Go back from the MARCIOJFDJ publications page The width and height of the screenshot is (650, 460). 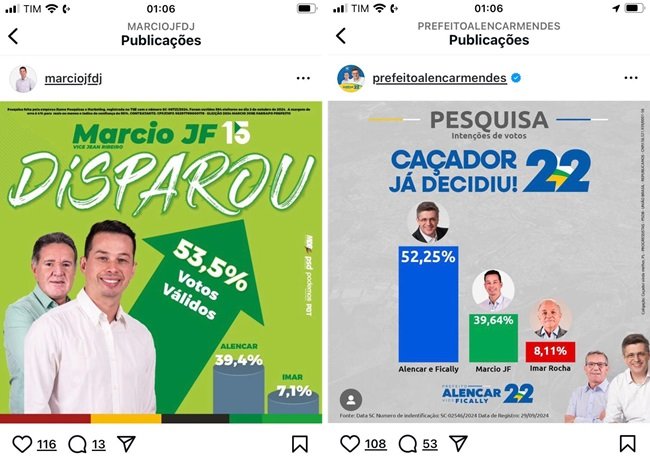click(x=13, y=36)
